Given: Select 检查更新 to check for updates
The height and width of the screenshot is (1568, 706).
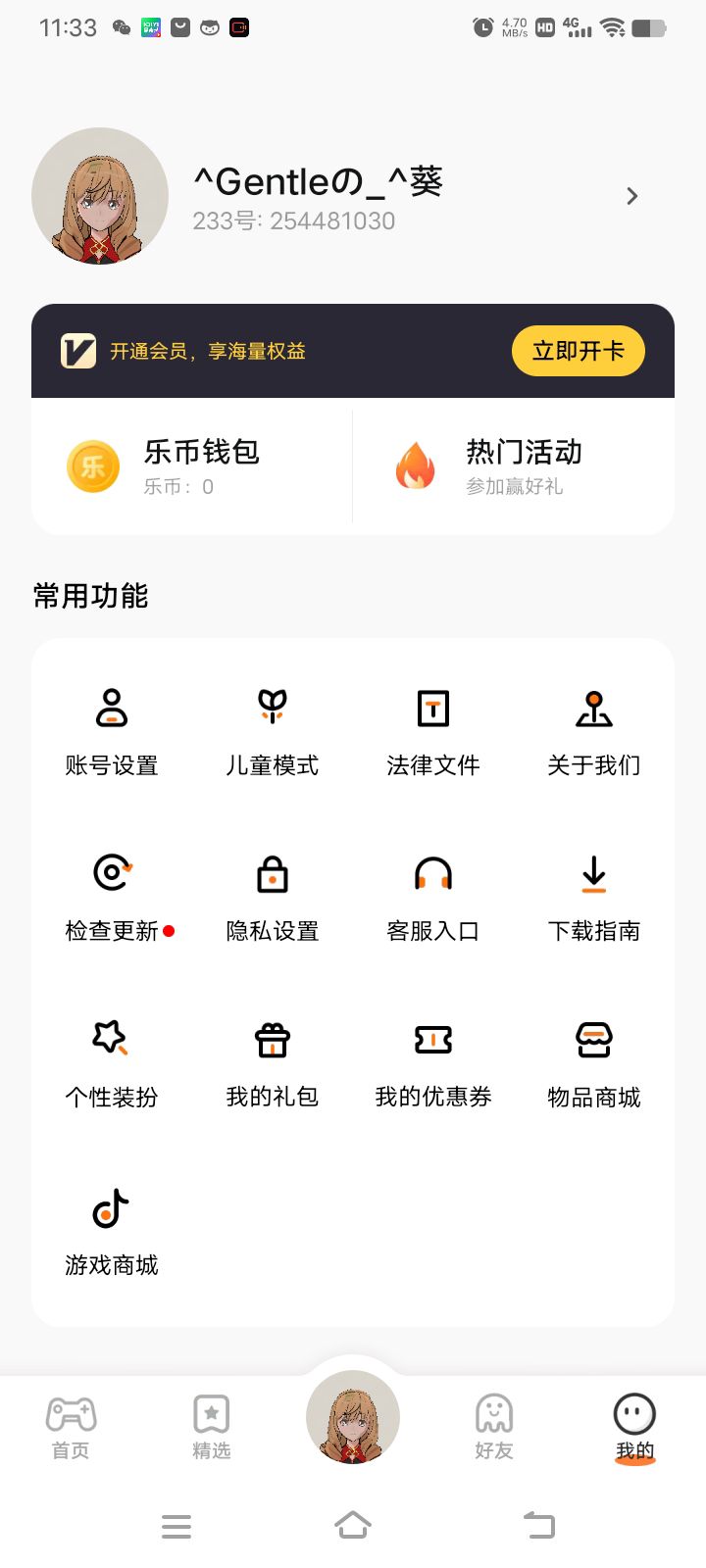Looking at the screenshot, I should point(112,898).
